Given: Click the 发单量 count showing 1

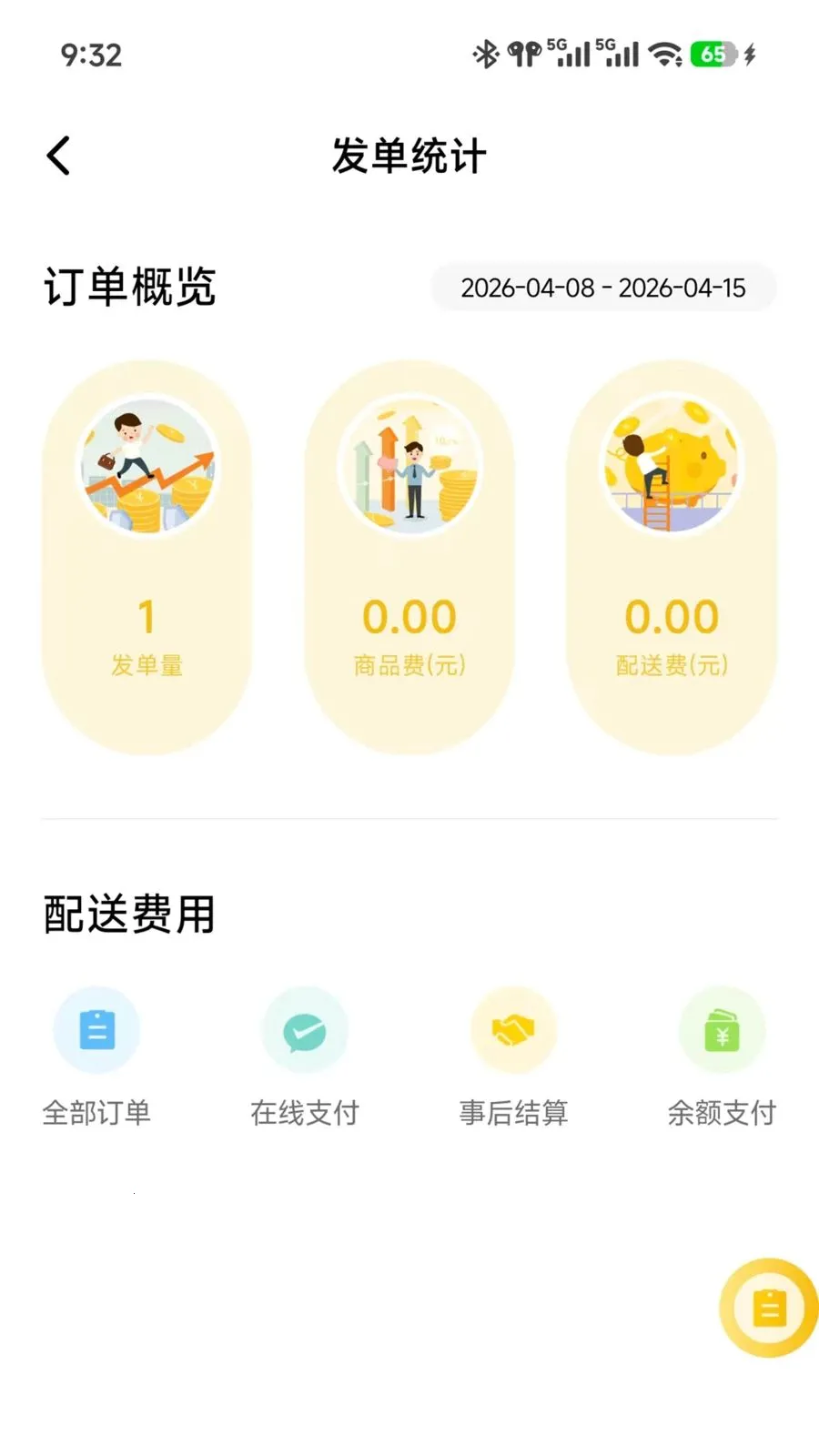Looking at the screenshot, I should pos(147,615).
